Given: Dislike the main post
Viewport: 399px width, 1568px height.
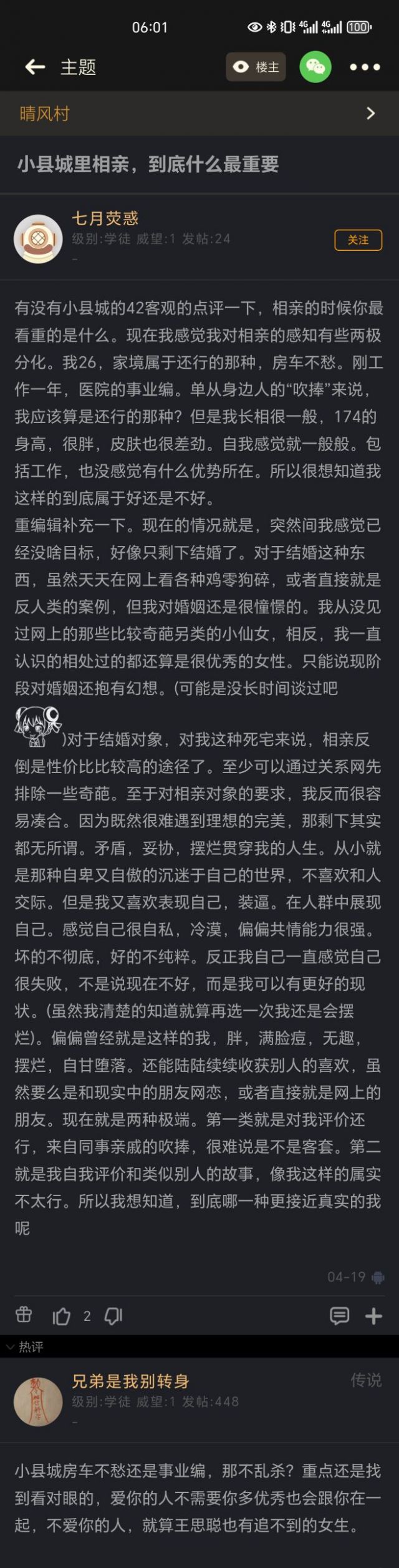Looking at the screenshot, I should (113, 1316).
